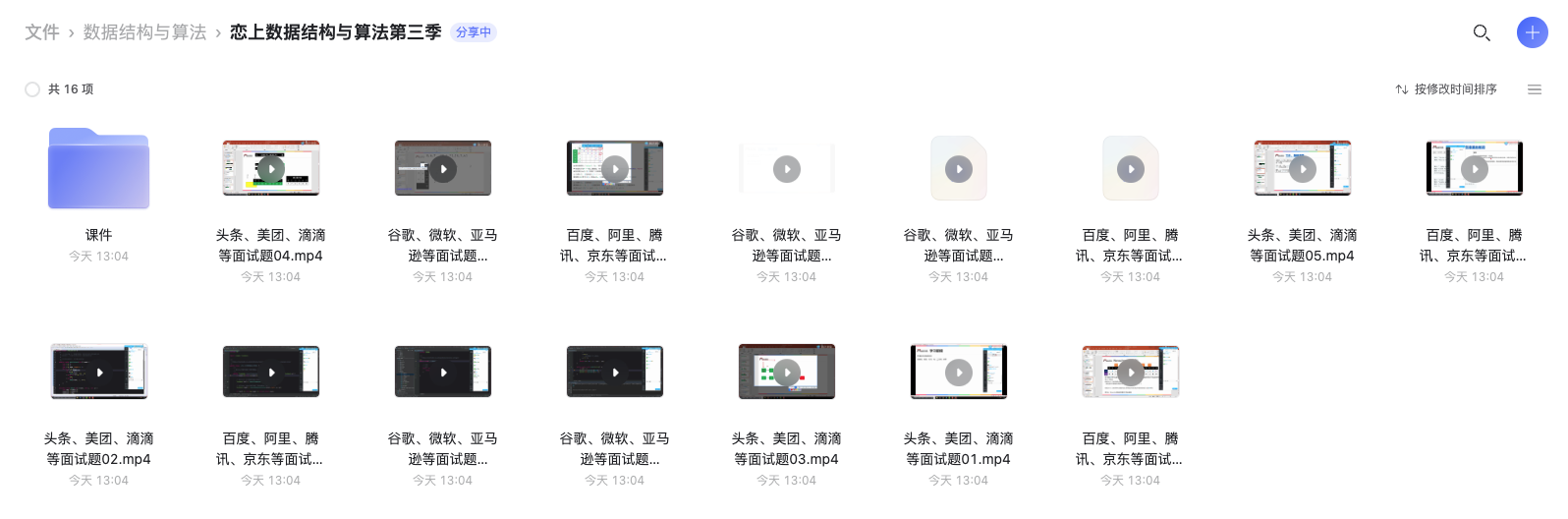This screenshot has height=519, width=1568.
Task: Switch to list view icon
Action: (1534, 89)
